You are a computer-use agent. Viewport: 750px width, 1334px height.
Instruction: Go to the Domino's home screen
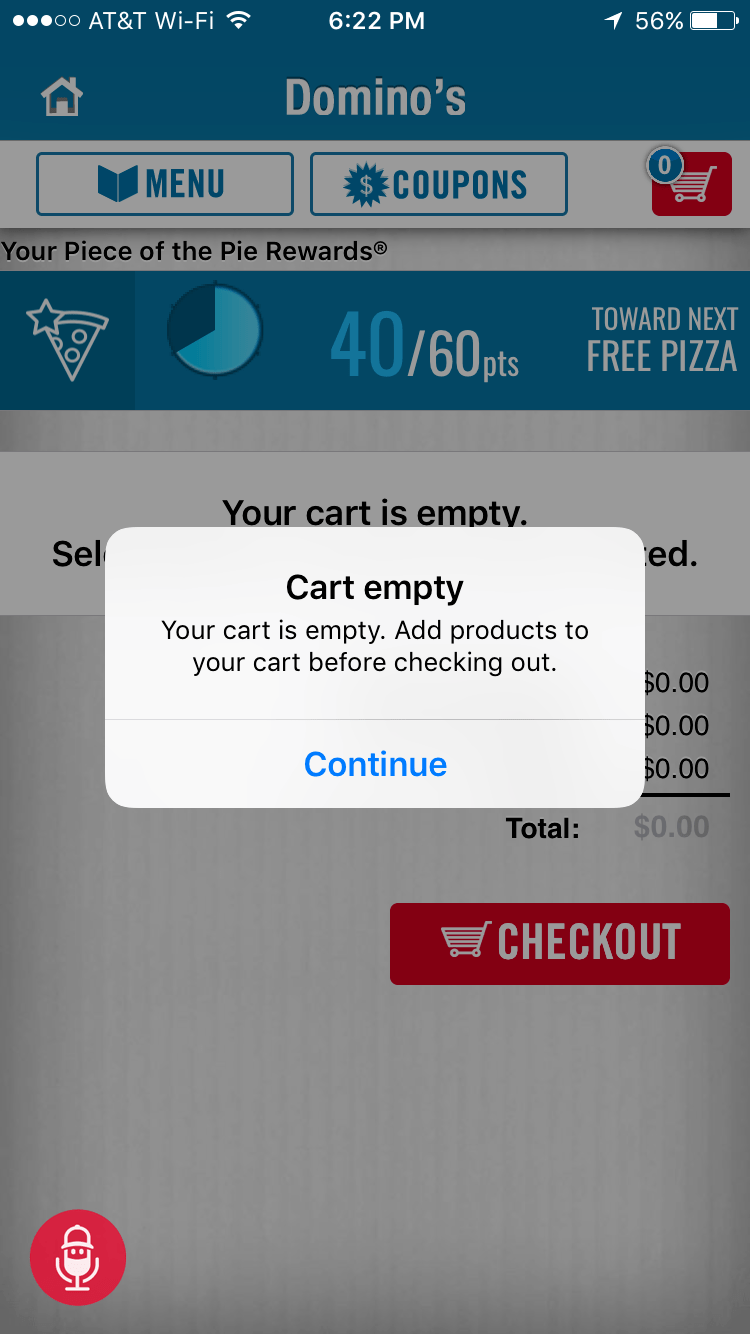click(x=61, y=97)
